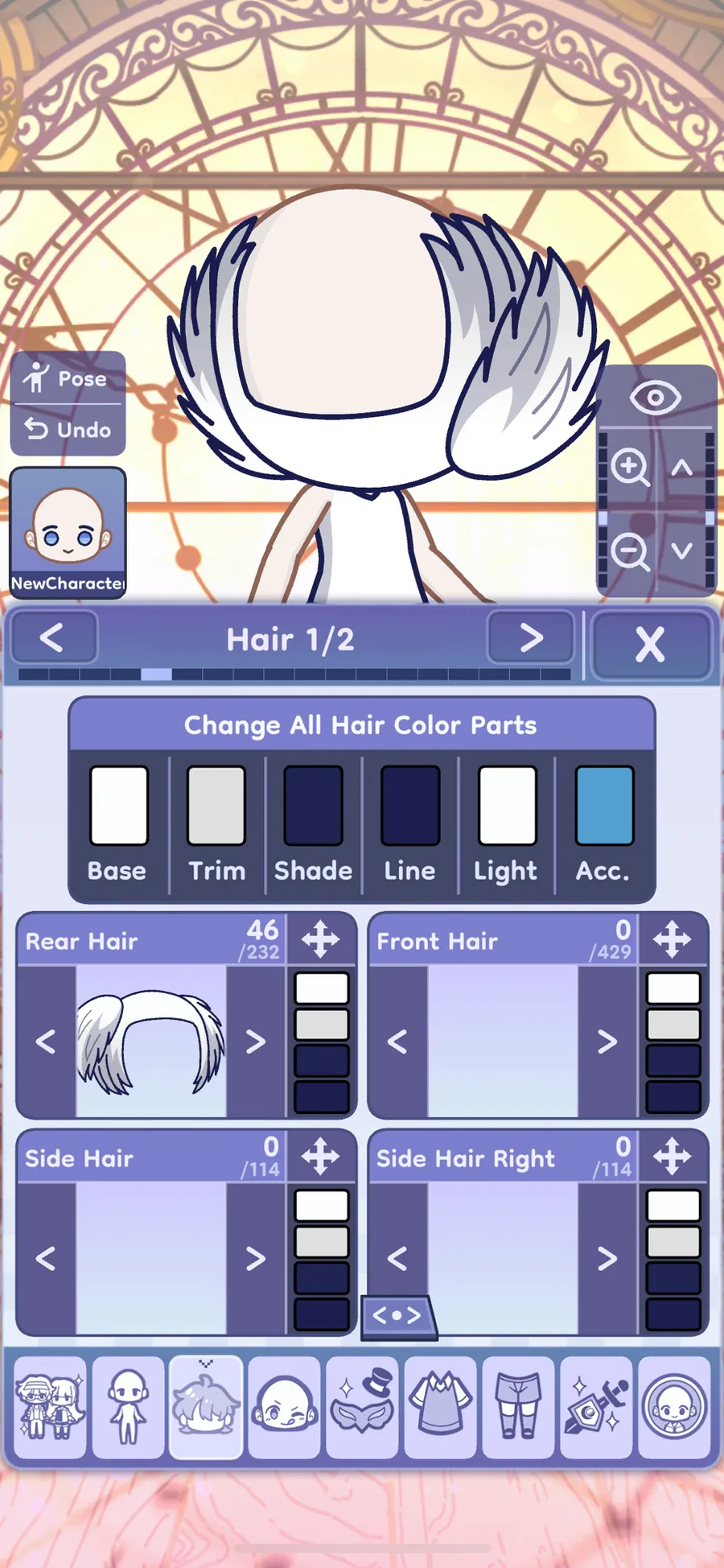This screenshot has width=724, height=1568.
Task: Zoom out from the character
Action: coord(630,551)
